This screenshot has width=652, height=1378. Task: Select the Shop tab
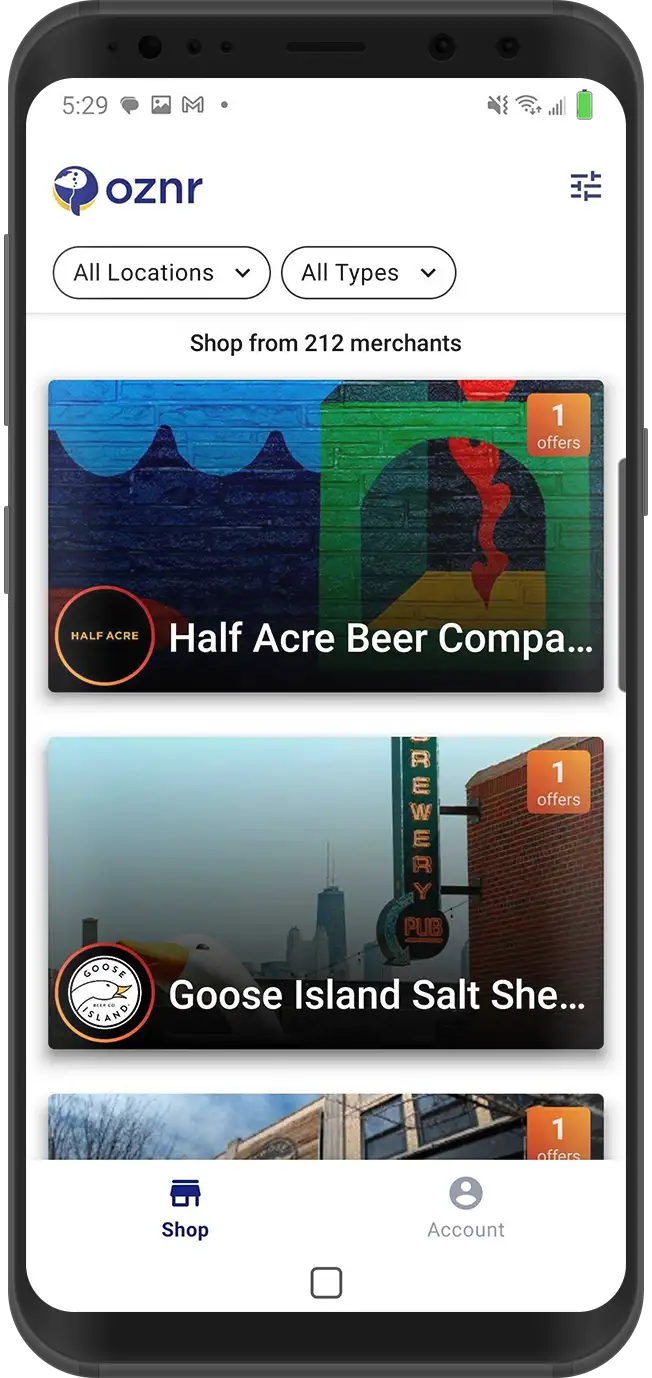click(x=185, y=1208)
